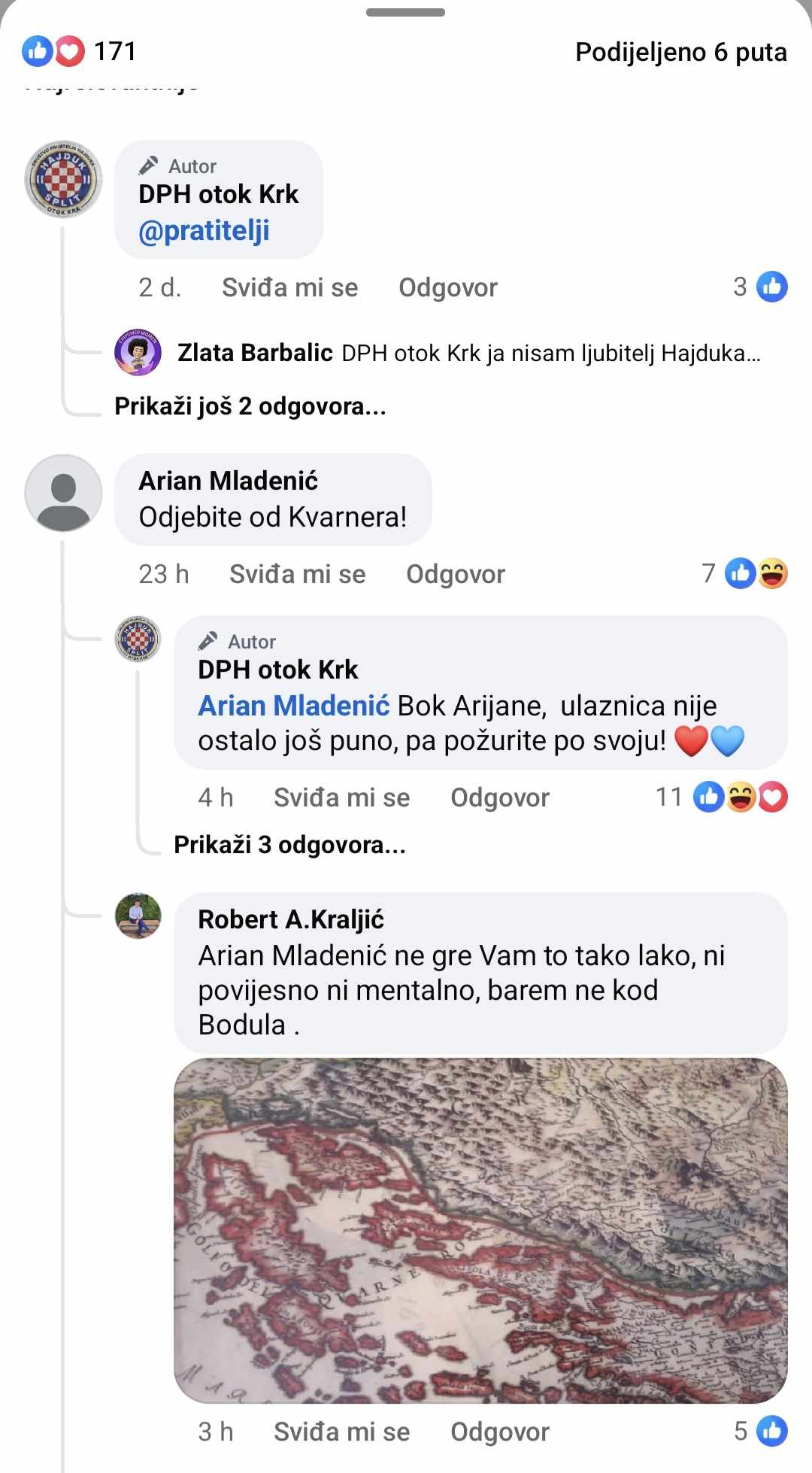The image size is (812, 1473).
Task: Expand 'Prikaži 3 odgovora'
Action: (x=289, y=845)
